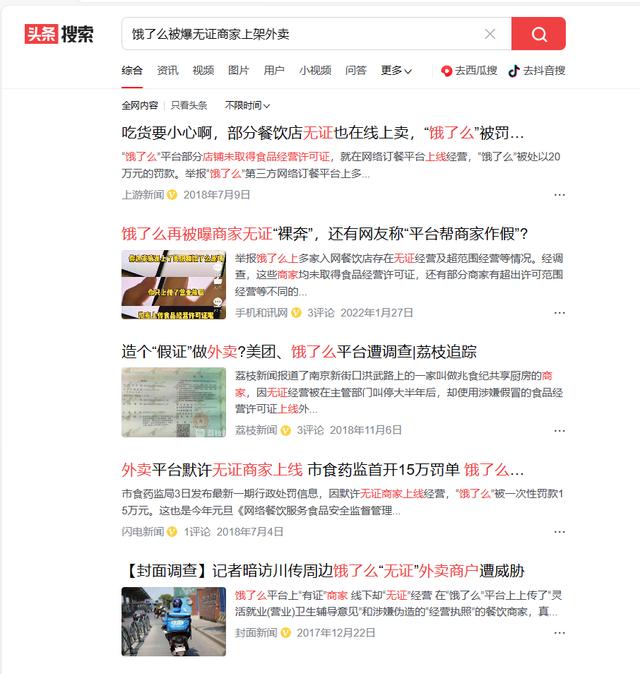Image resolution: width=640 pixels, height=674 pixels.
Task: Switch to the 视频 tab
Action: pyautogui.click(x=203, y=71)
